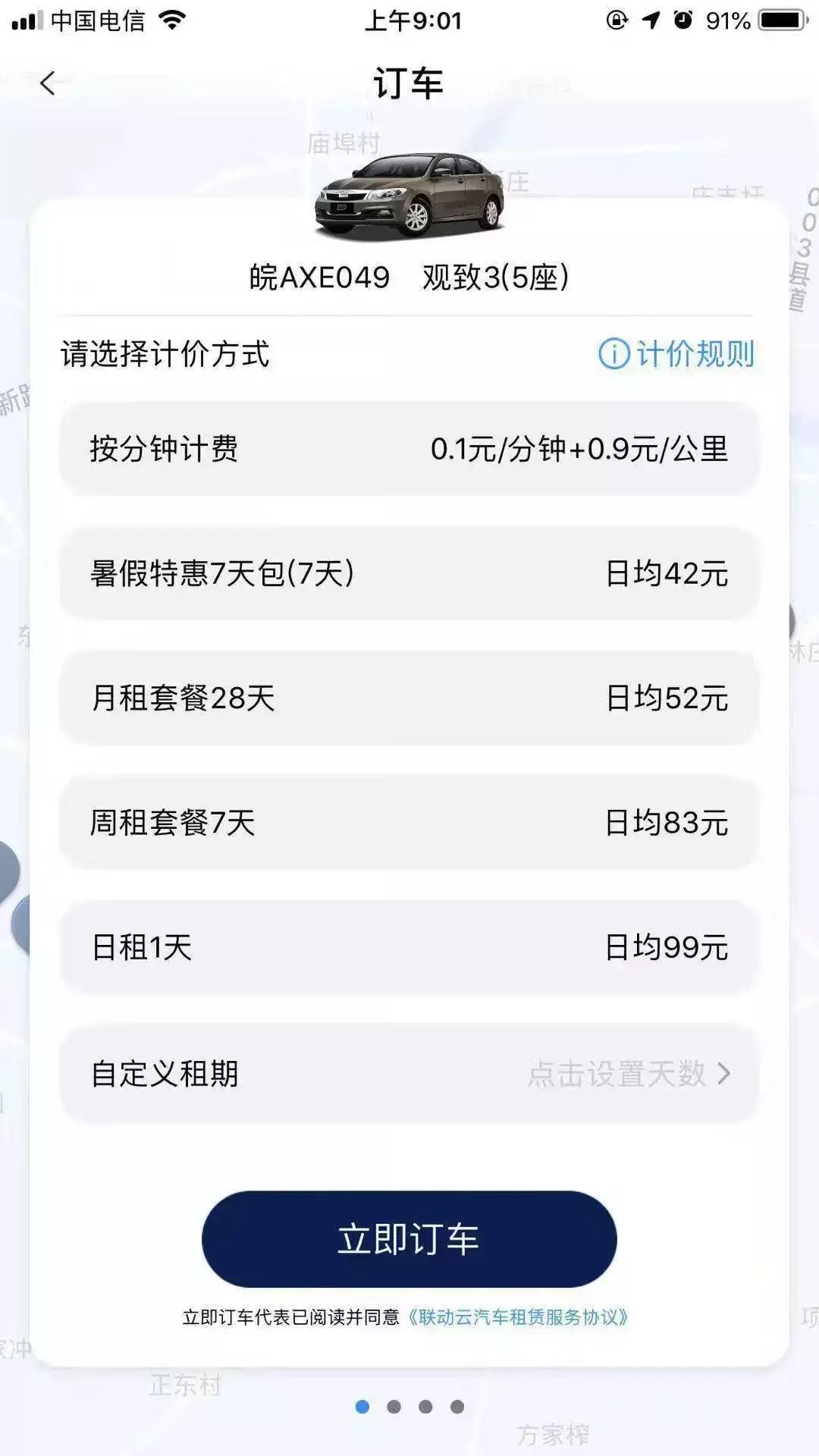Tap the orientation lock icon in status bar
This screenshot has width=819, height=1456.
click(x=617, y=24)
